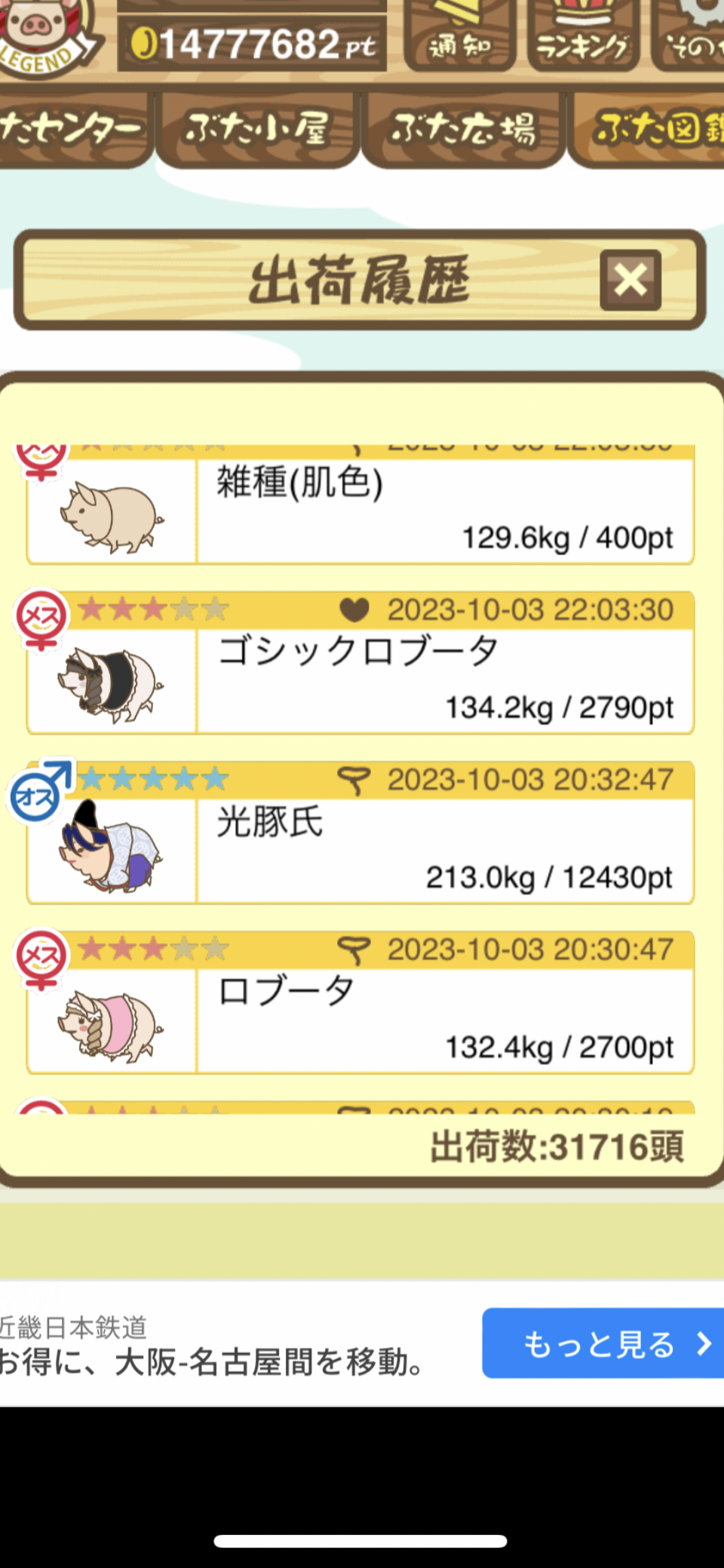Switch to the ぶた小屋 tab
This screenshot has height=1568, width=724.
coord(257,129)
